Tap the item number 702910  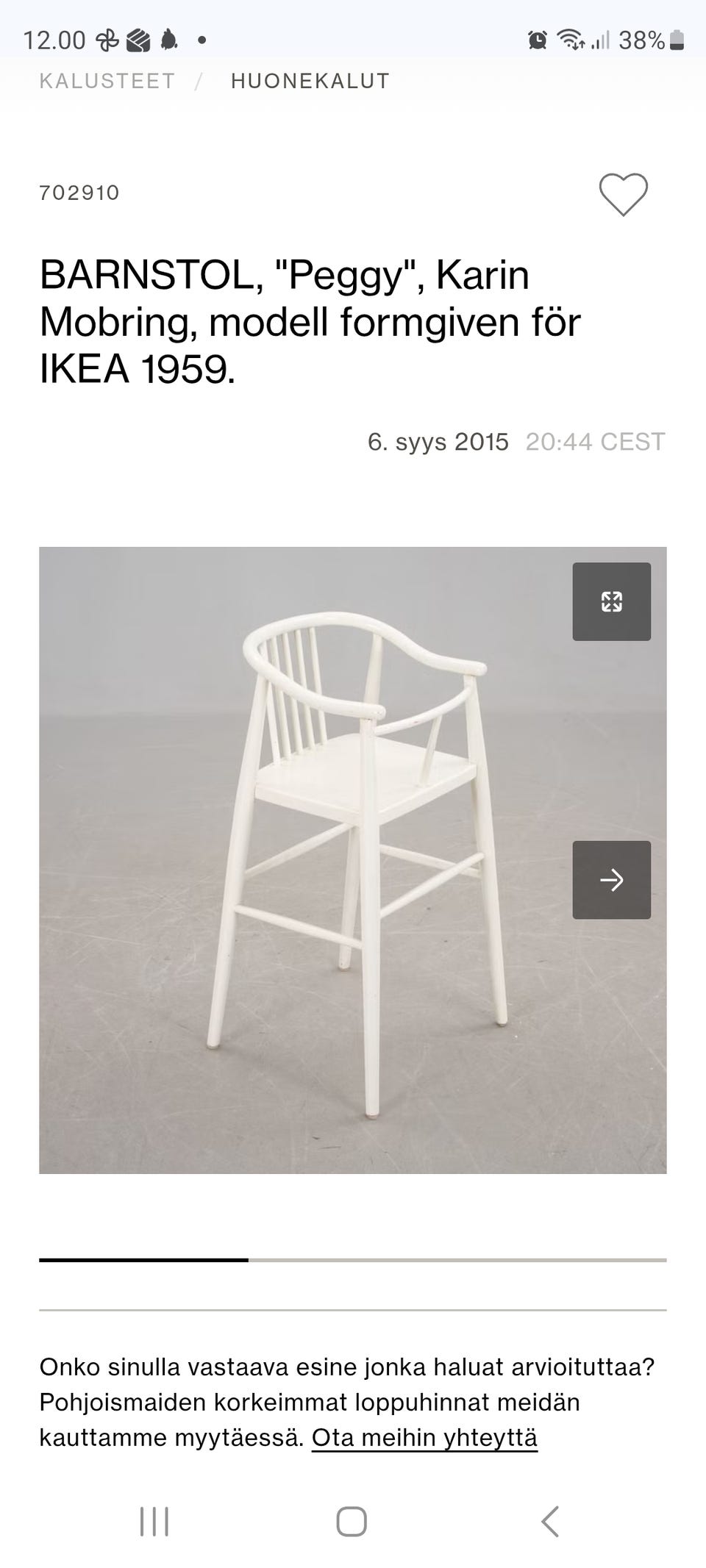(79, 193)
